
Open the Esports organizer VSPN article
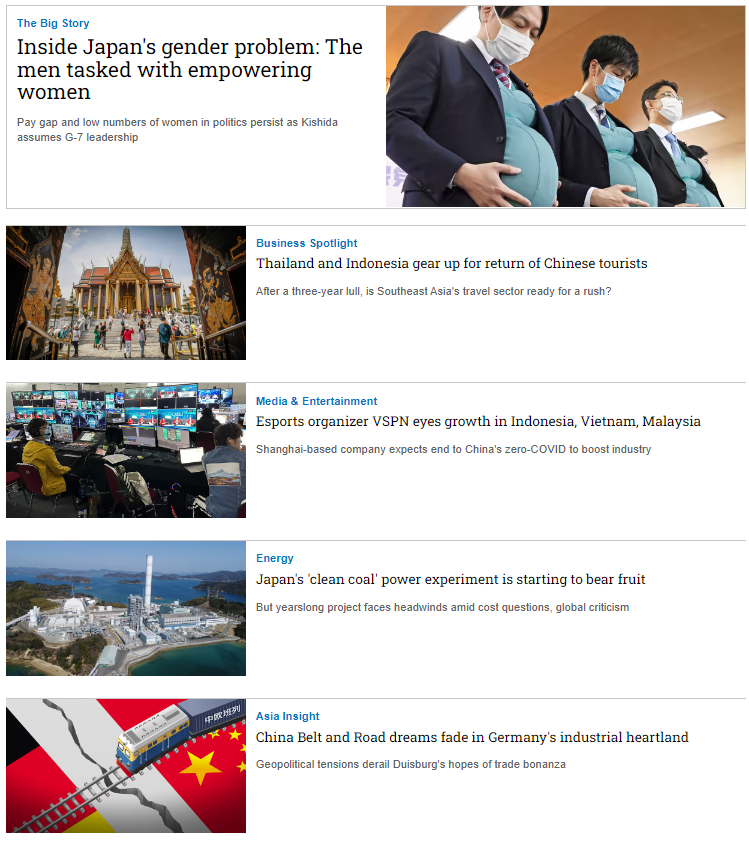tap(478, 422)
